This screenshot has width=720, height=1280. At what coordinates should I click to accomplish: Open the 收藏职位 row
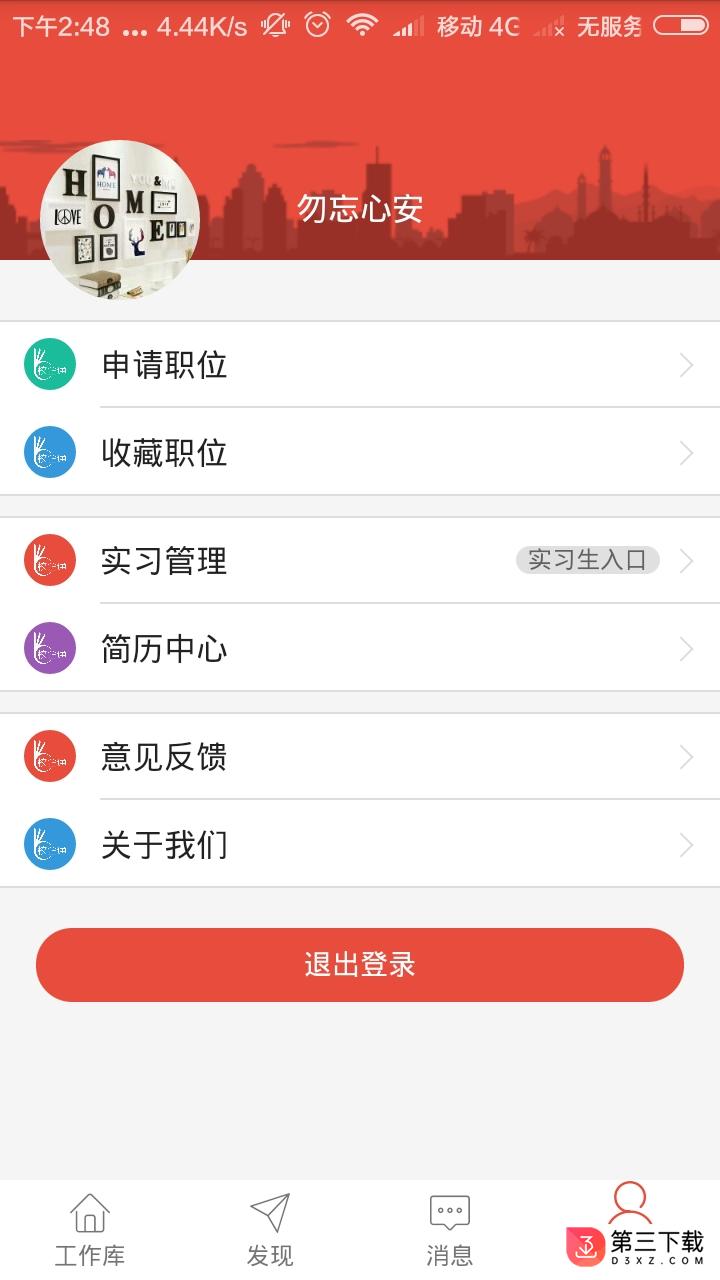[360, 453]
